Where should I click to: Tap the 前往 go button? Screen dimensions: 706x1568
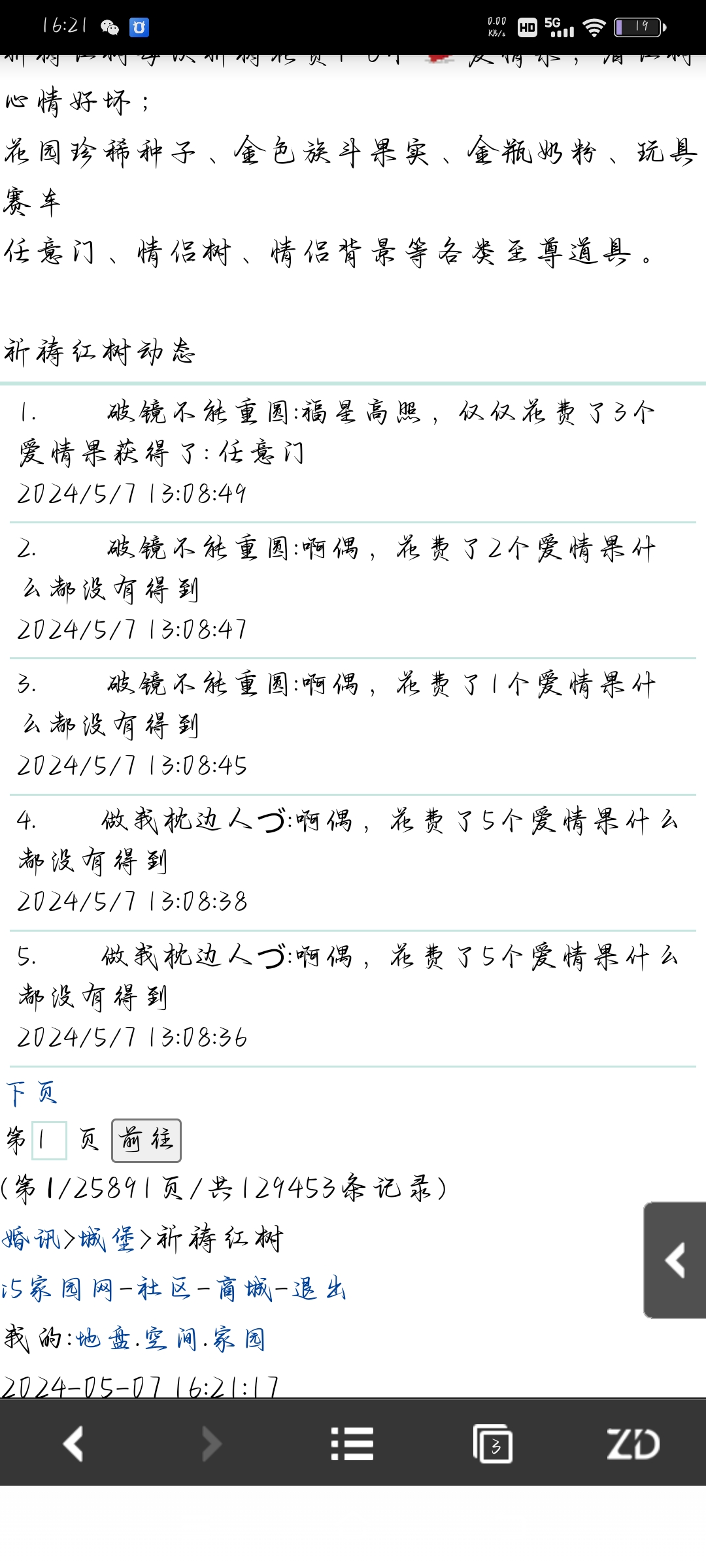pyautogui.click(x=146, y=1141)
